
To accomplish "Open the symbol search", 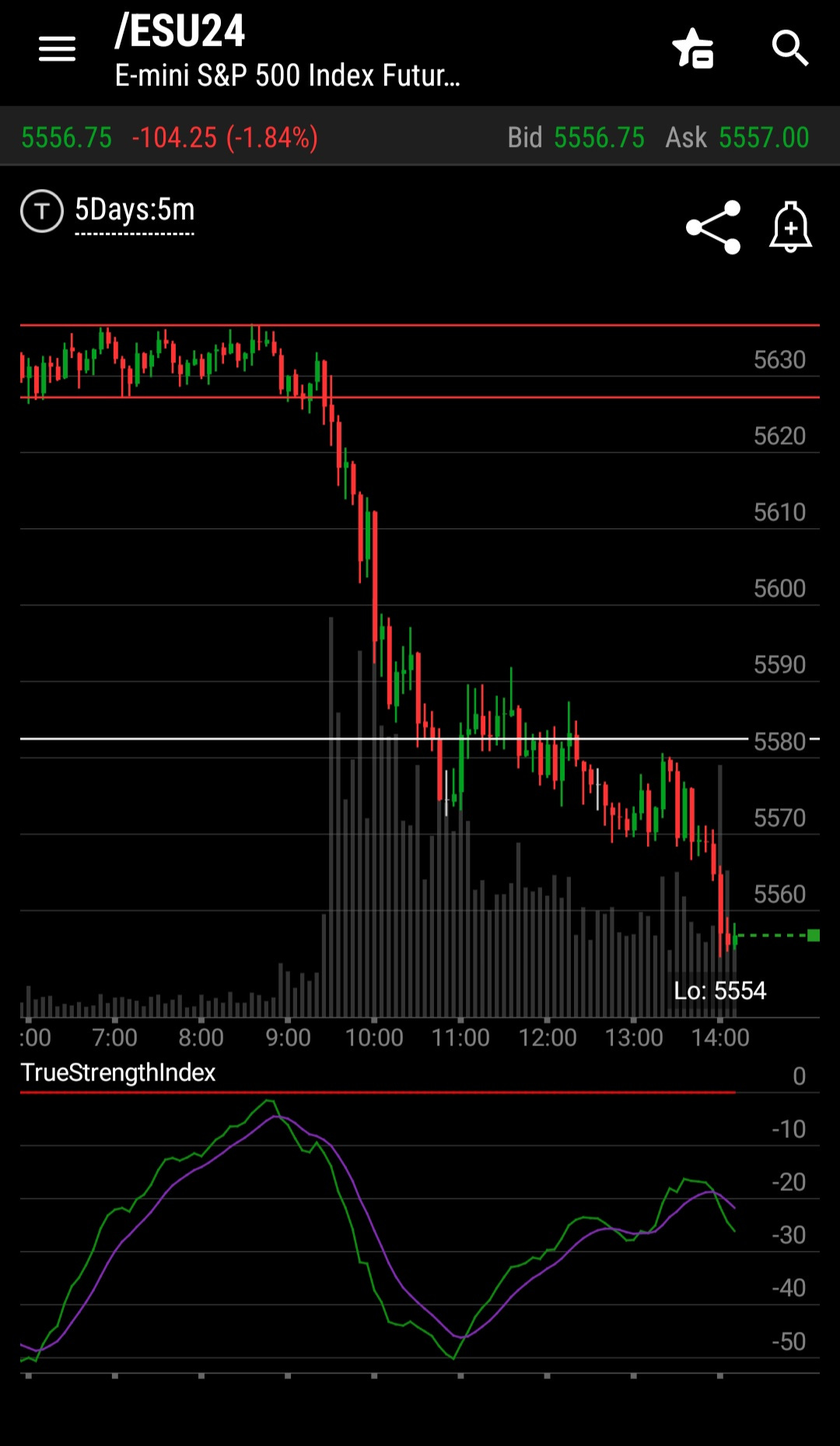I will (x=789, y=48).
